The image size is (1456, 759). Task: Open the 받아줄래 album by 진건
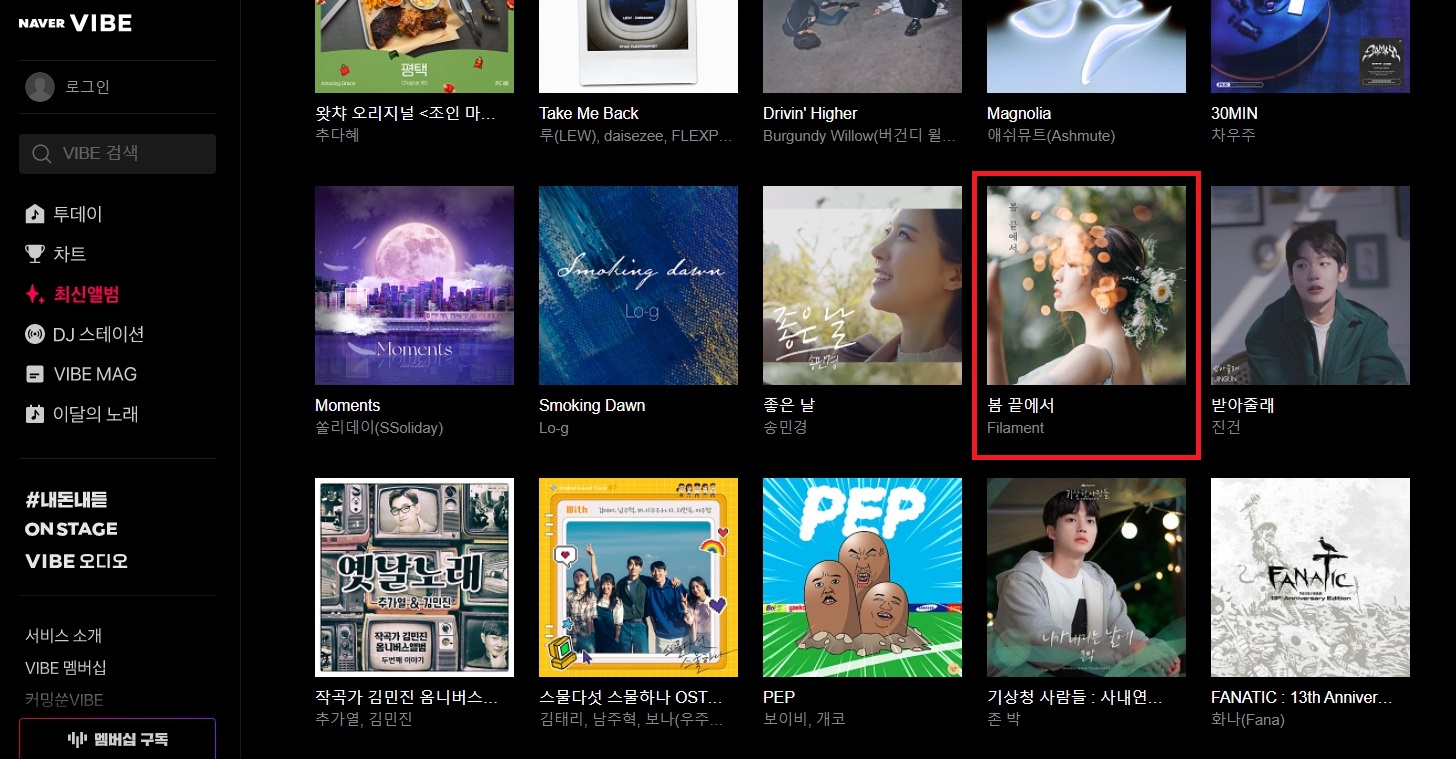1310,286
